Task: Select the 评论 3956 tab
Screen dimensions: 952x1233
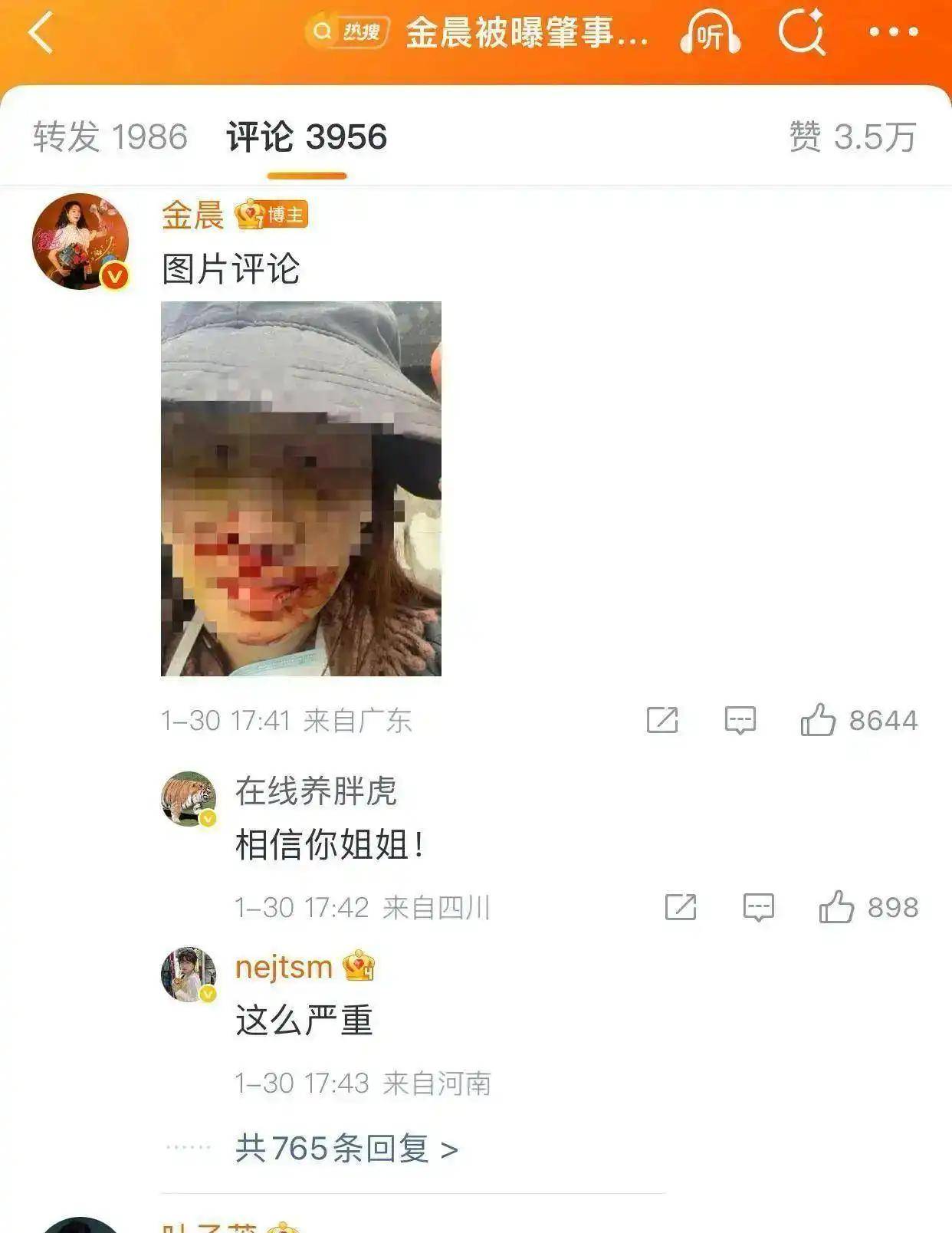Action: pyautogui.click(x=307, y=137)
